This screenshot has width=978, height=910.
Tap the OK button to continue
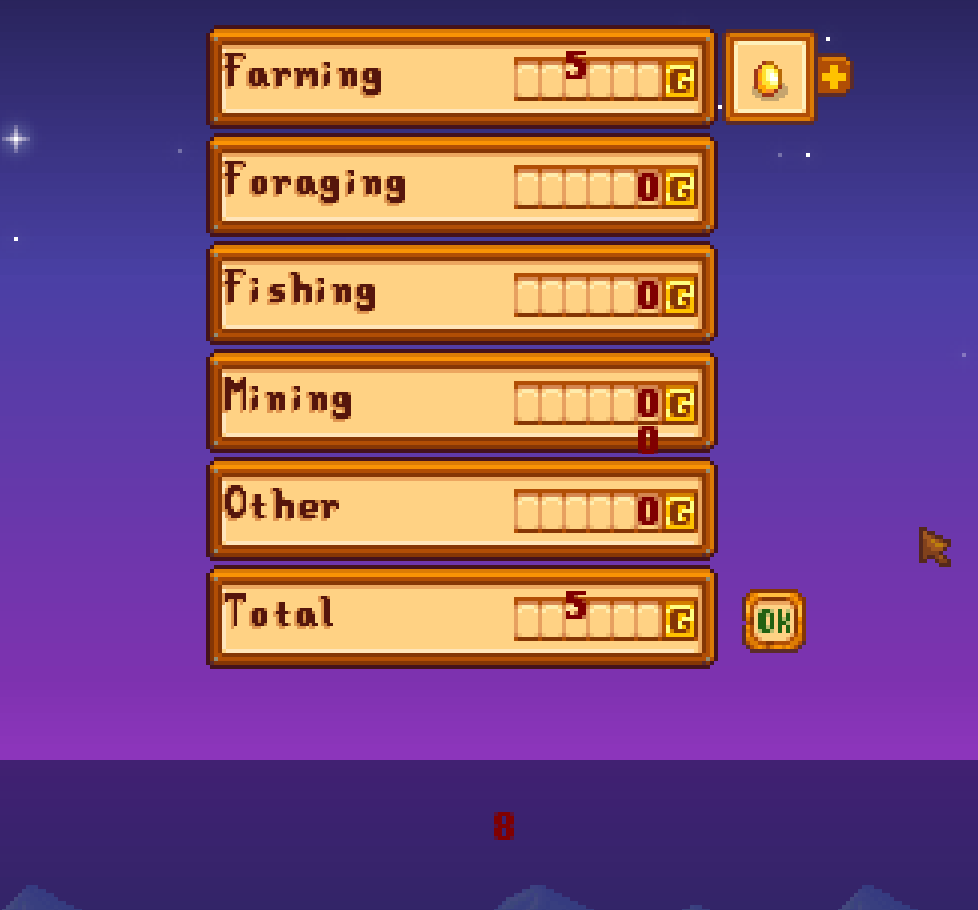(x=773, y=621)
